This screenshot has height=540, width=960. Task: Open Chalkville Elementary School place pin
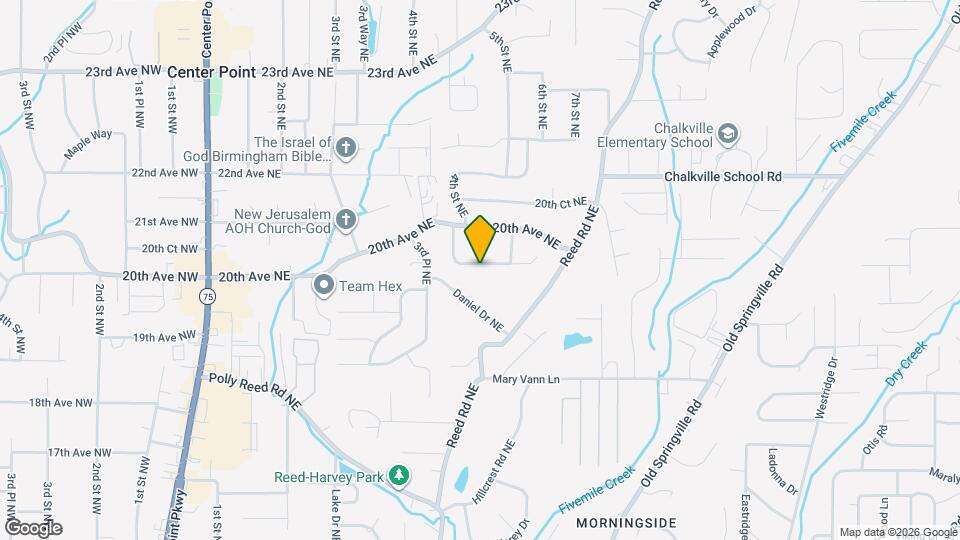(x=728, y=135)
